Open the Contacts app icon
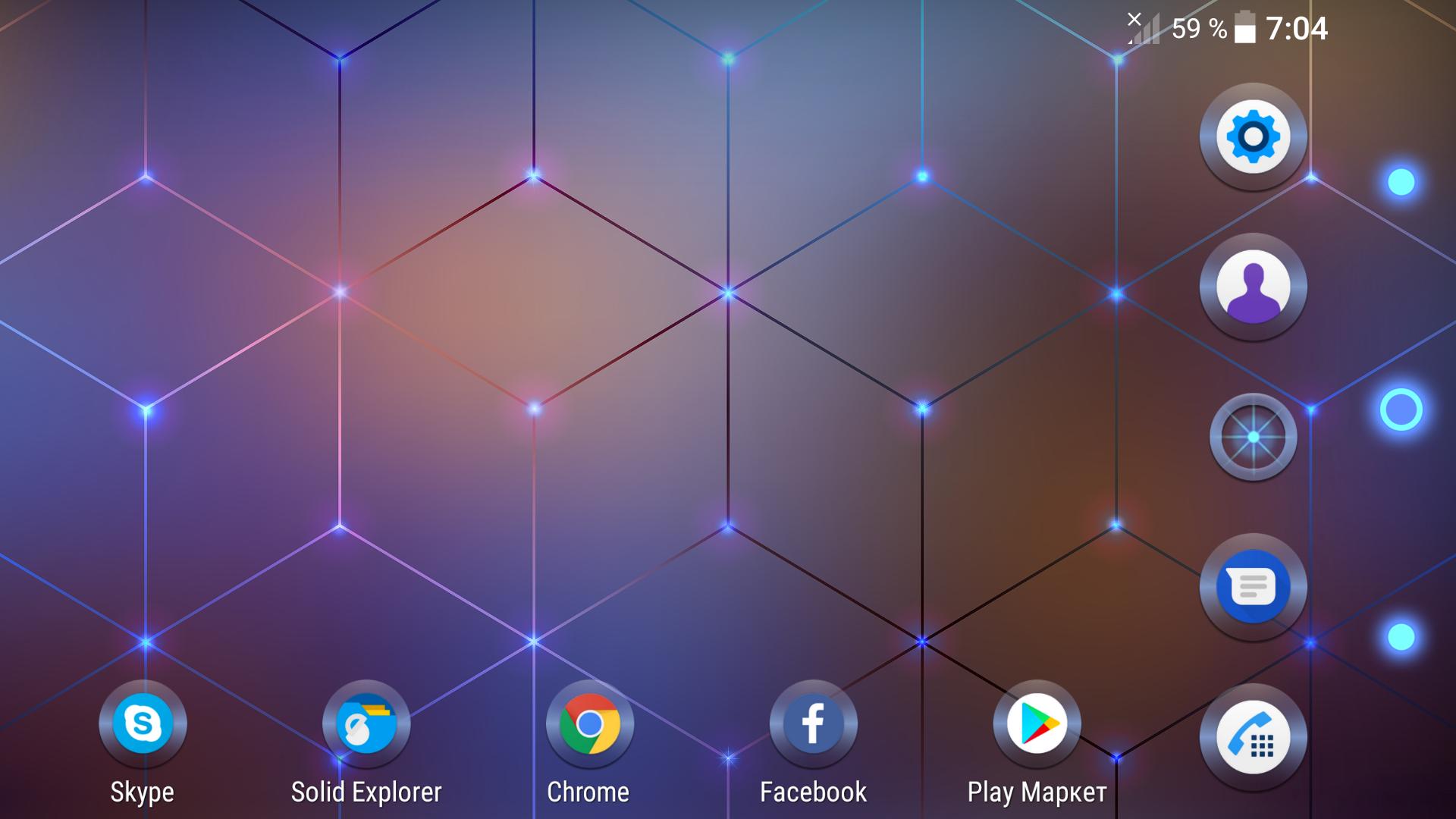Viewport: 1456px width, 819px height. point(1253,287)
